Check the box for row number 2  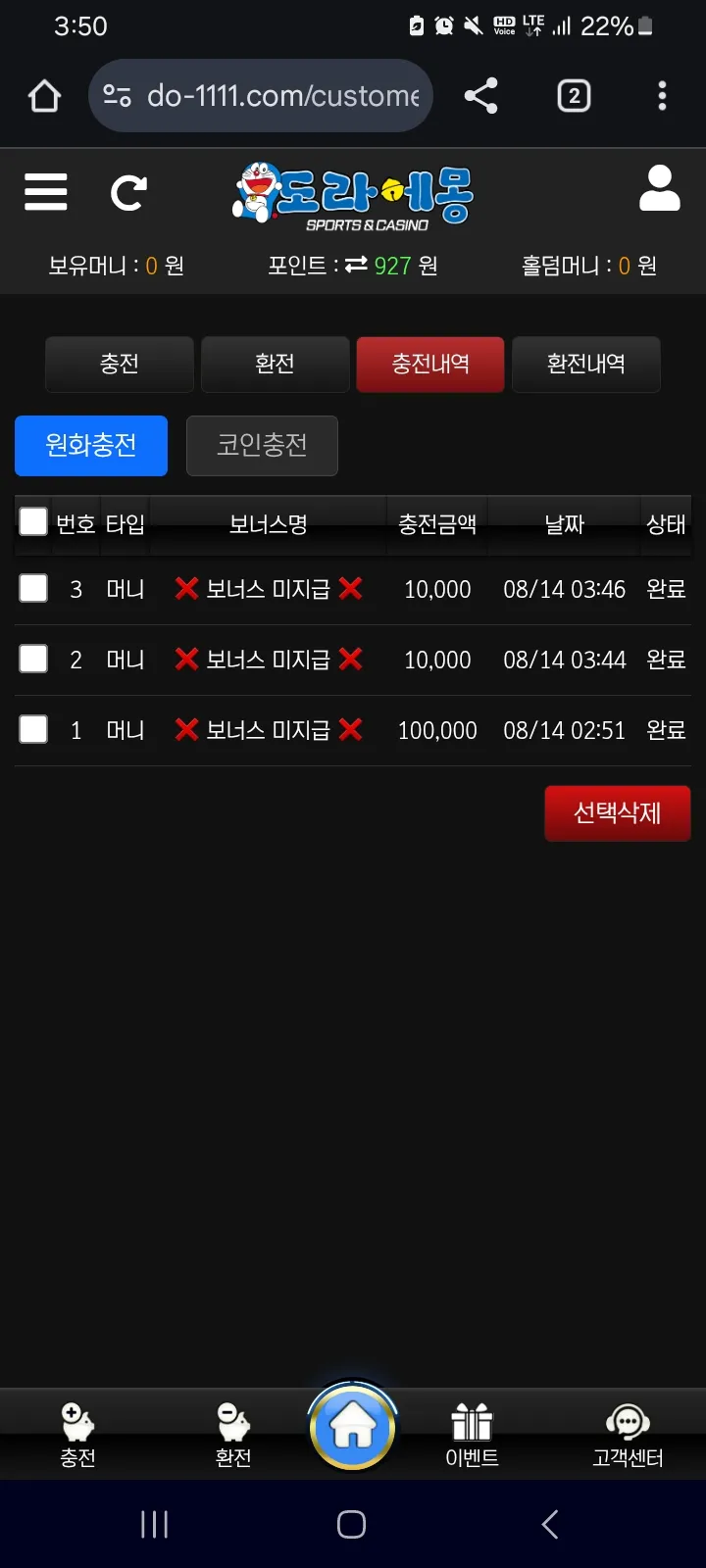33,659
